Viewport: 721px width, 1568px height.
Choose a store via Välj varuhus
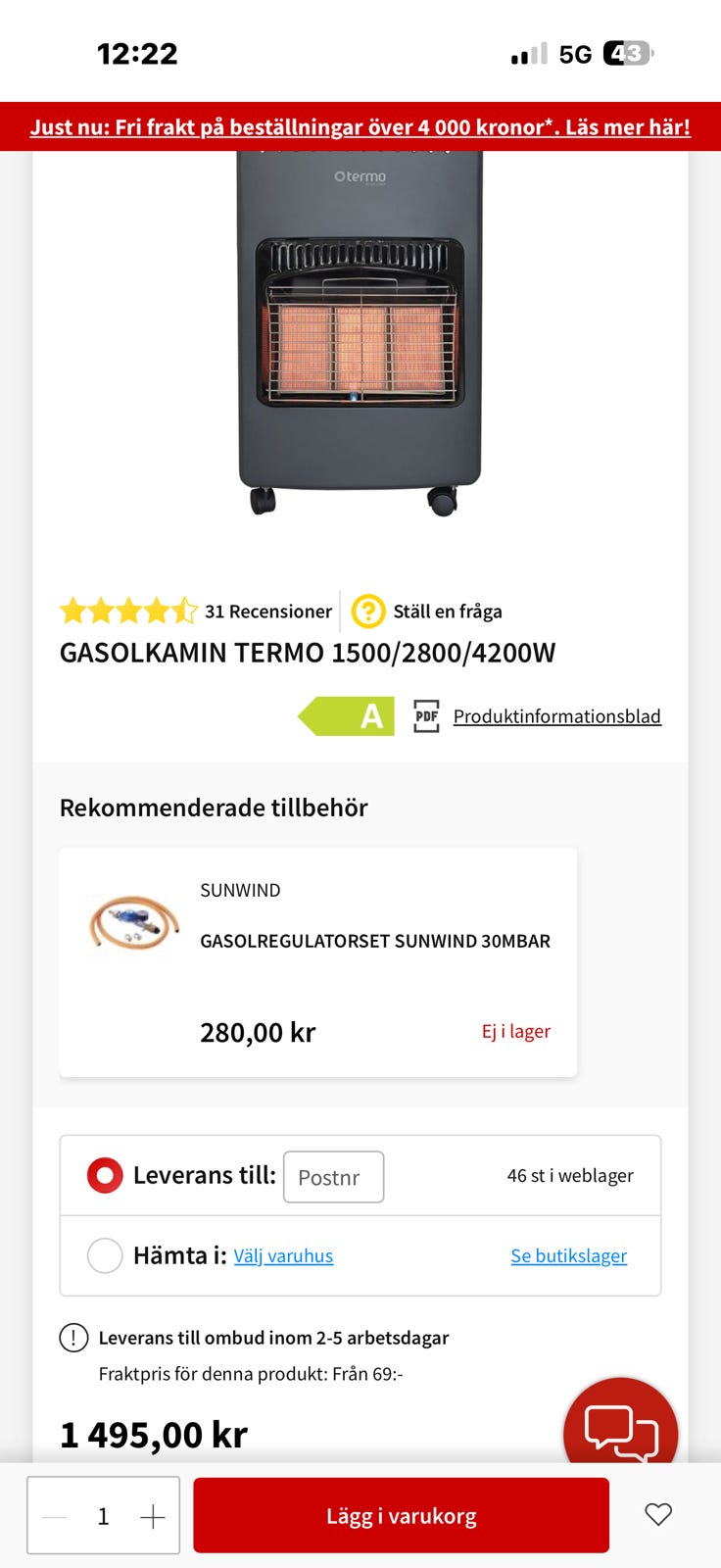283,1256
